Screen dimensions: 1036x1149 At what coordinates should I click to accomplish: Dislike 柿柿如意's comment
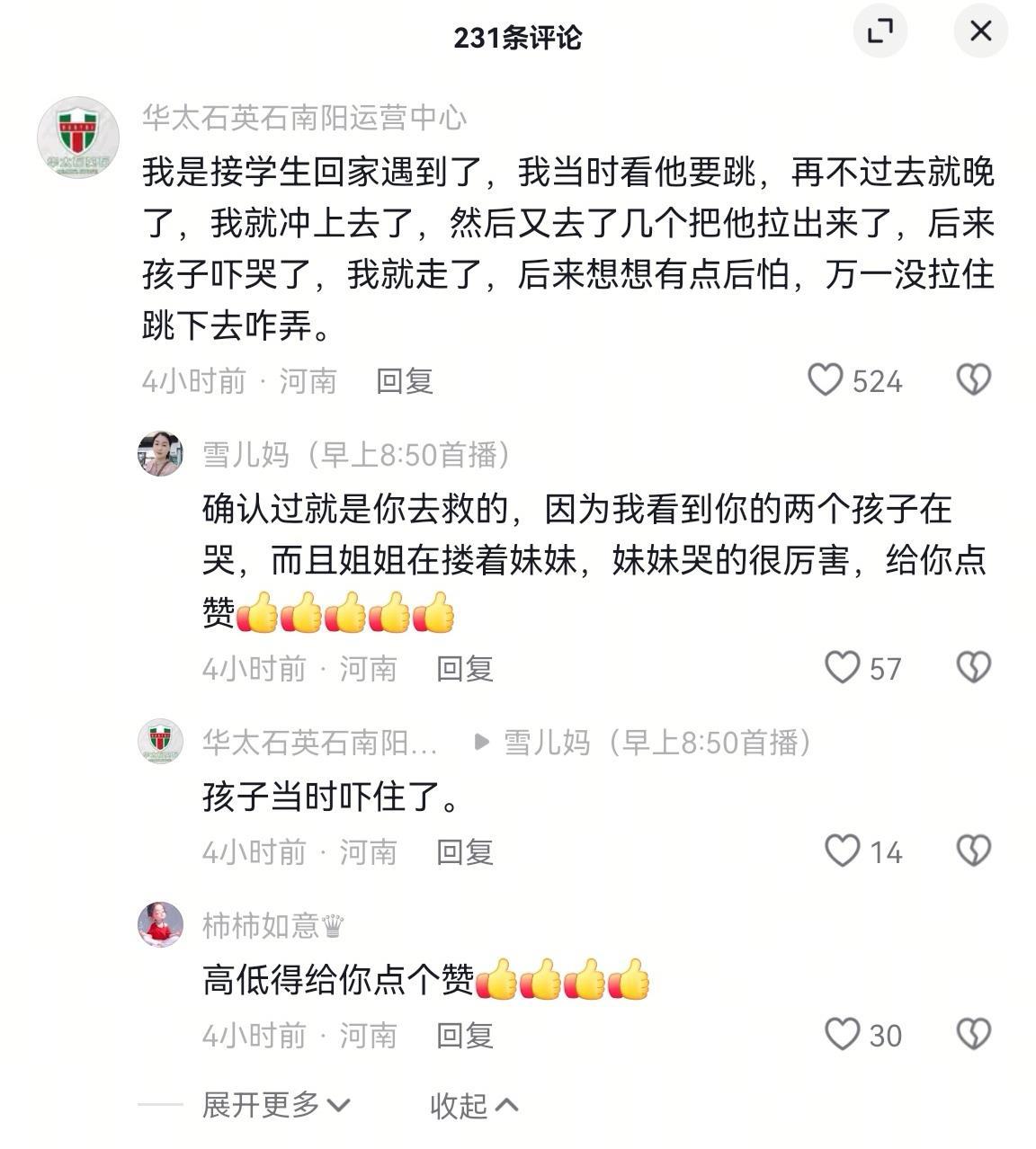[973, 1035]
